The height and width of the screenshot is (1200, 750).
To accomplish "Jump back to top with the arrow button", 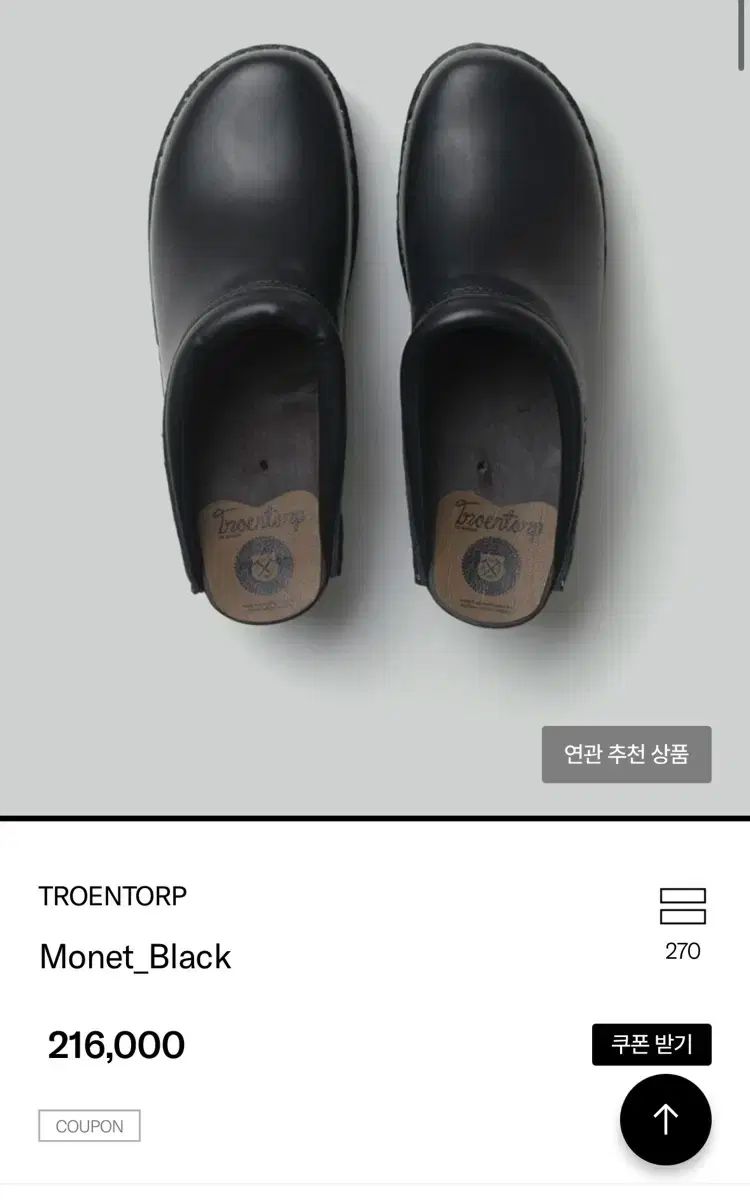I will (x=665, y=1119).
